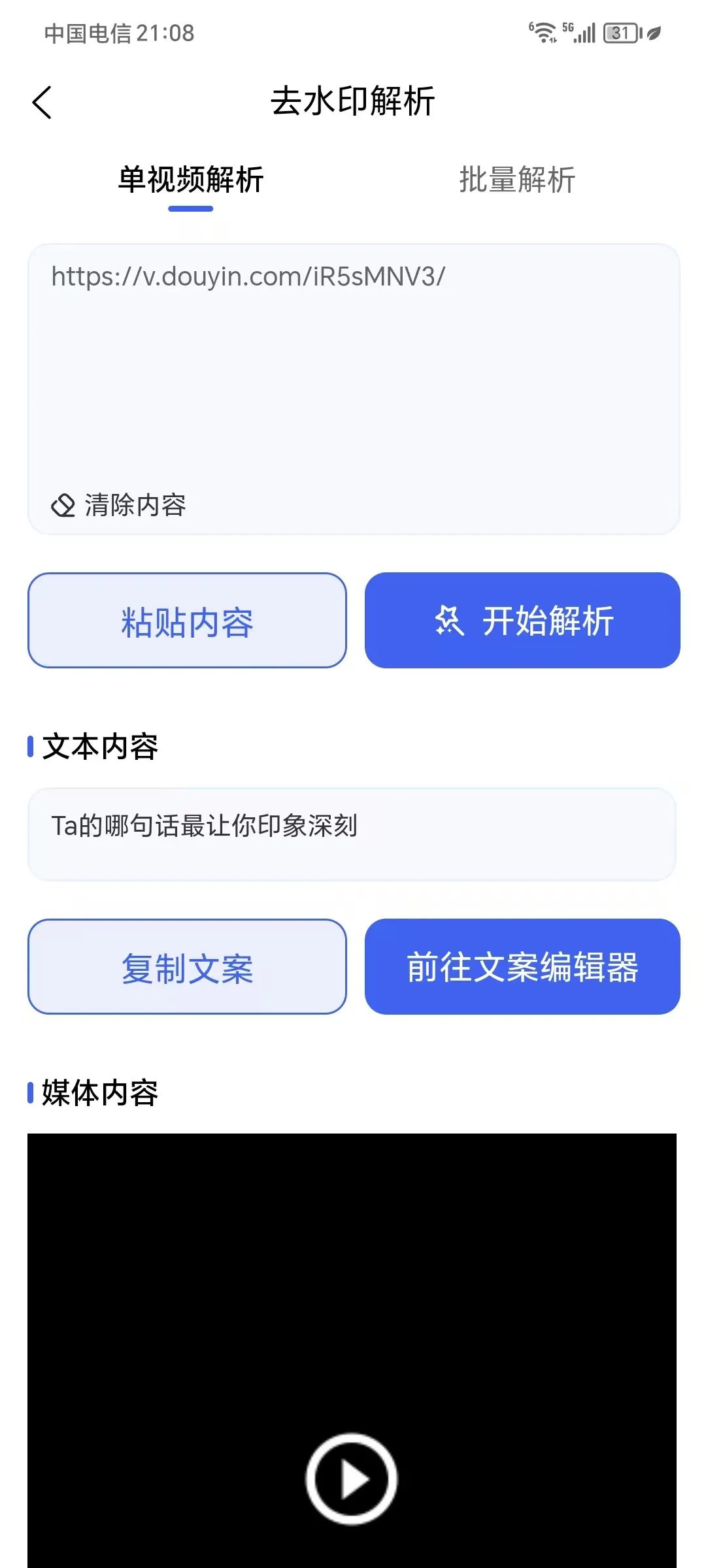Image resolution: width=706 pixels, height=1568 pixels.
Task: Switch to the 批量解析 tab
Action: [x=517, y=180]
